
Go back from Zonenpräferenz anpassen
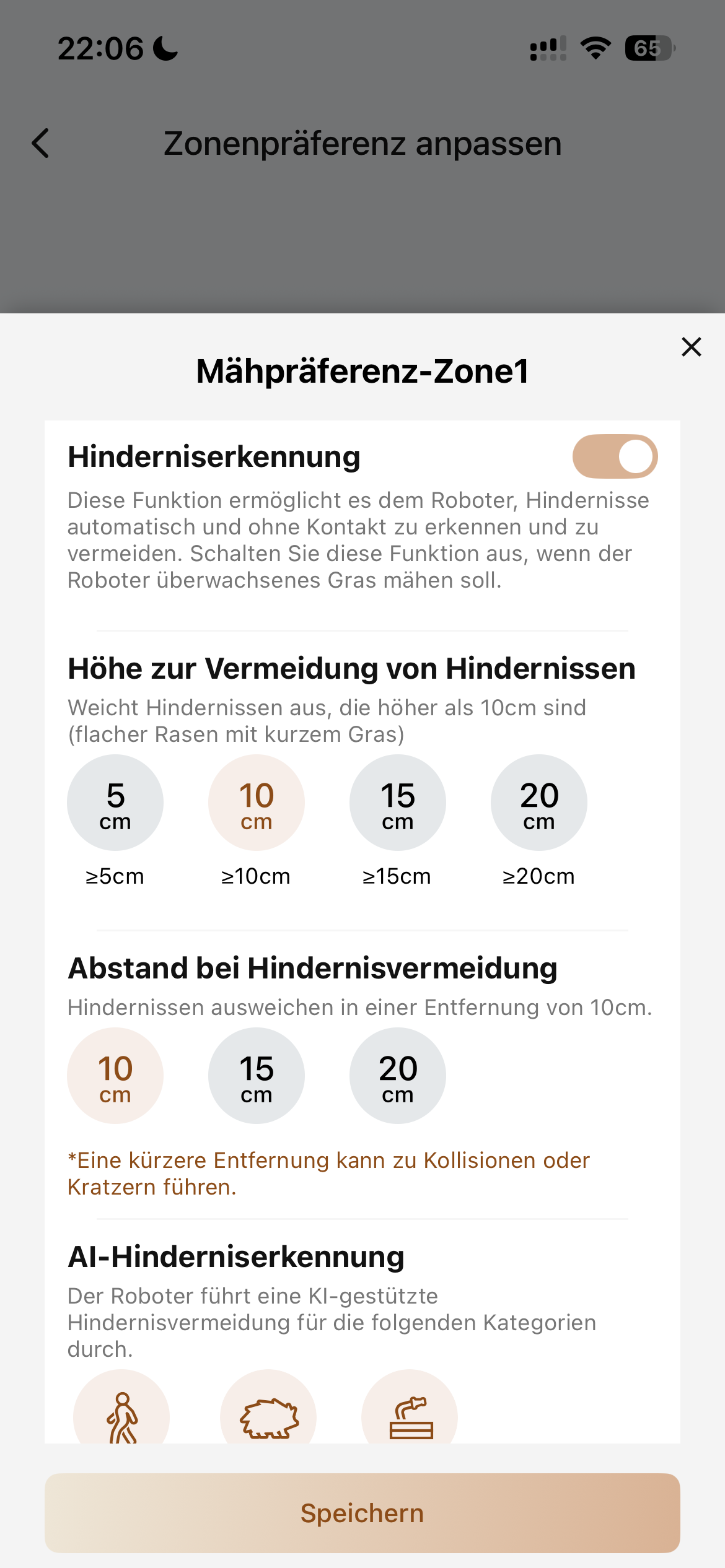point(41,144)
